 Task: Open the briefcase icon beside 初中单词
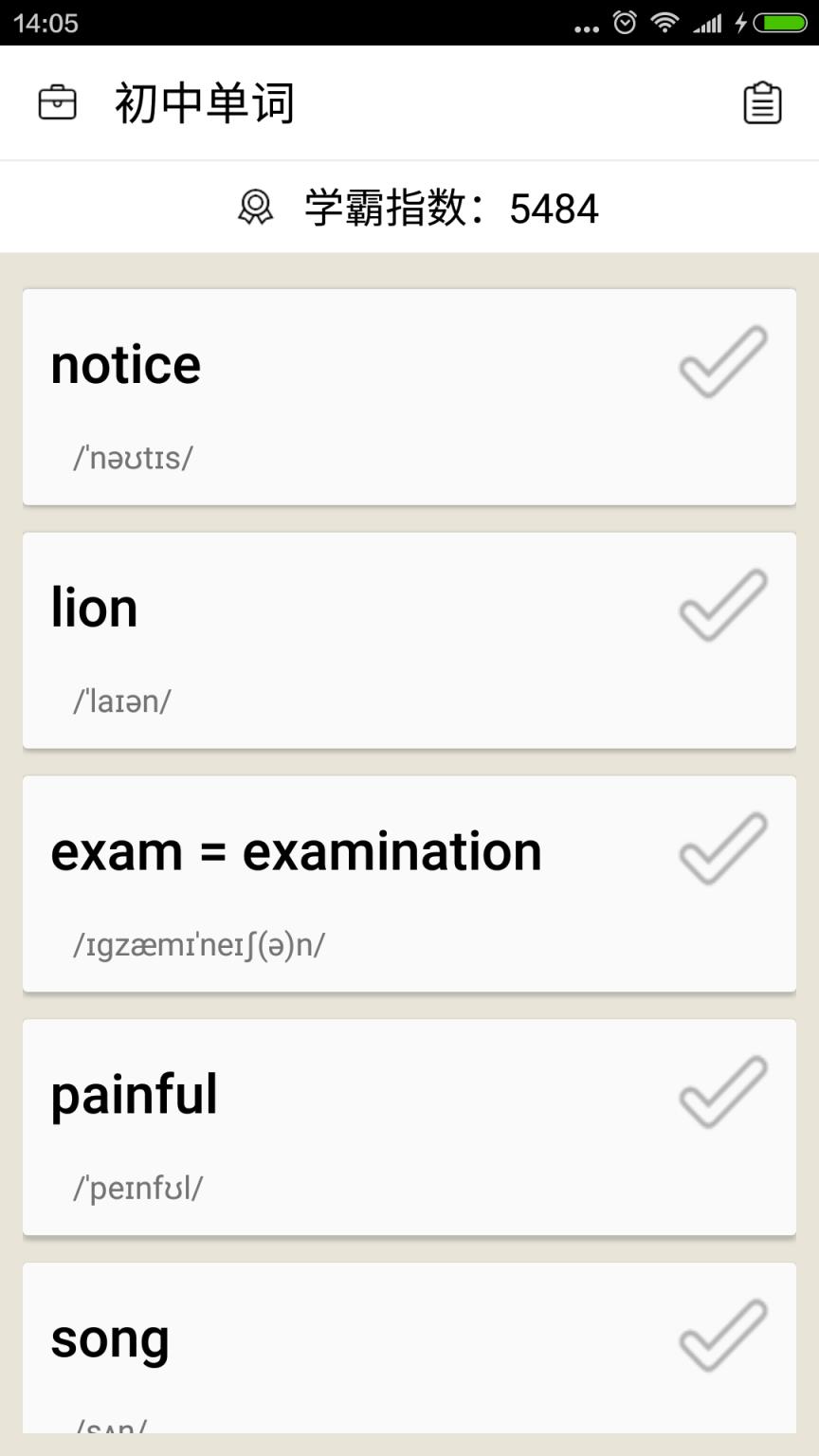57,102
